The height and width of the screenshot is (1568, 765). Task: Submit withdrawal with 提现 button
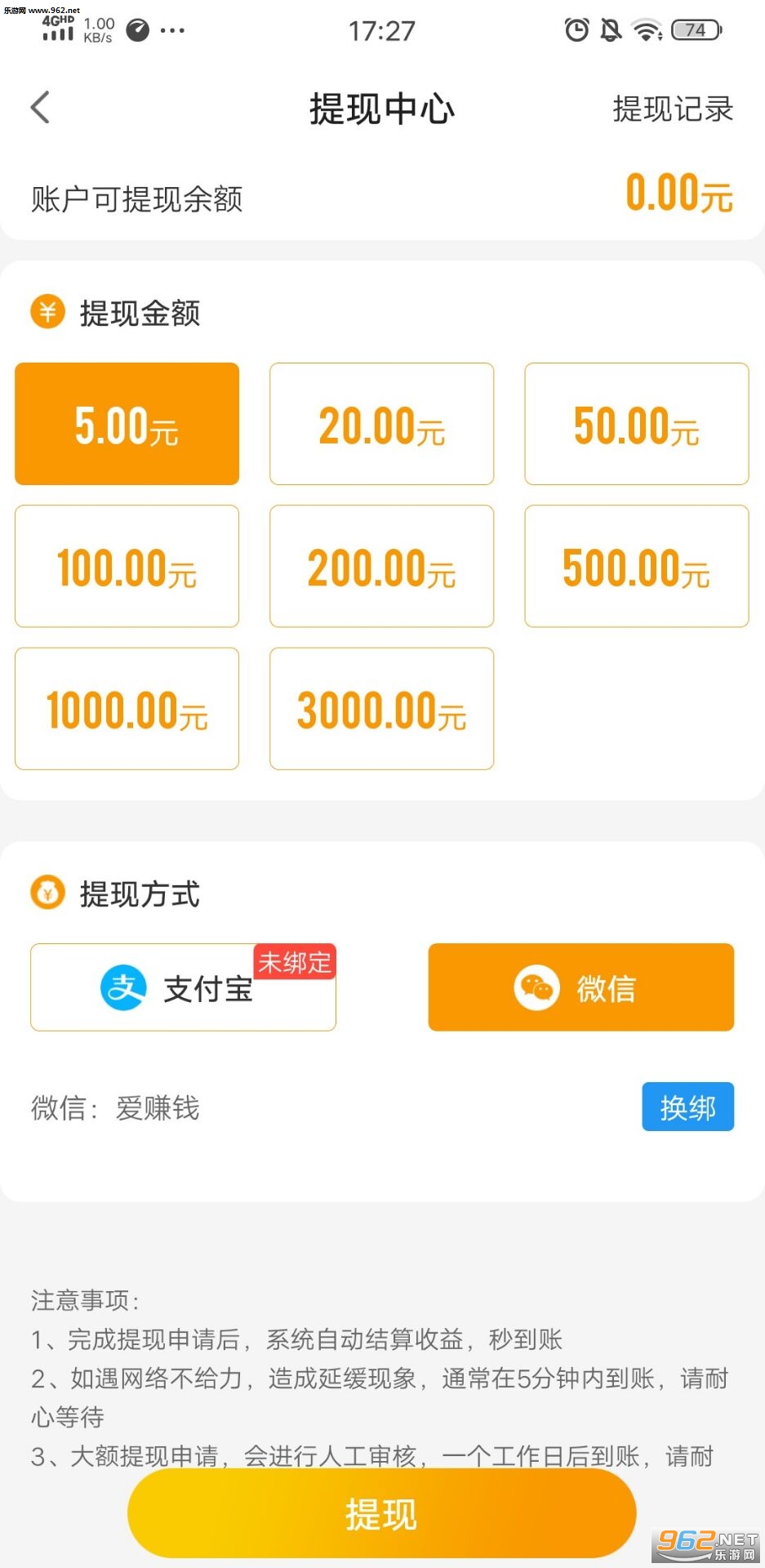pos(381,1513)
